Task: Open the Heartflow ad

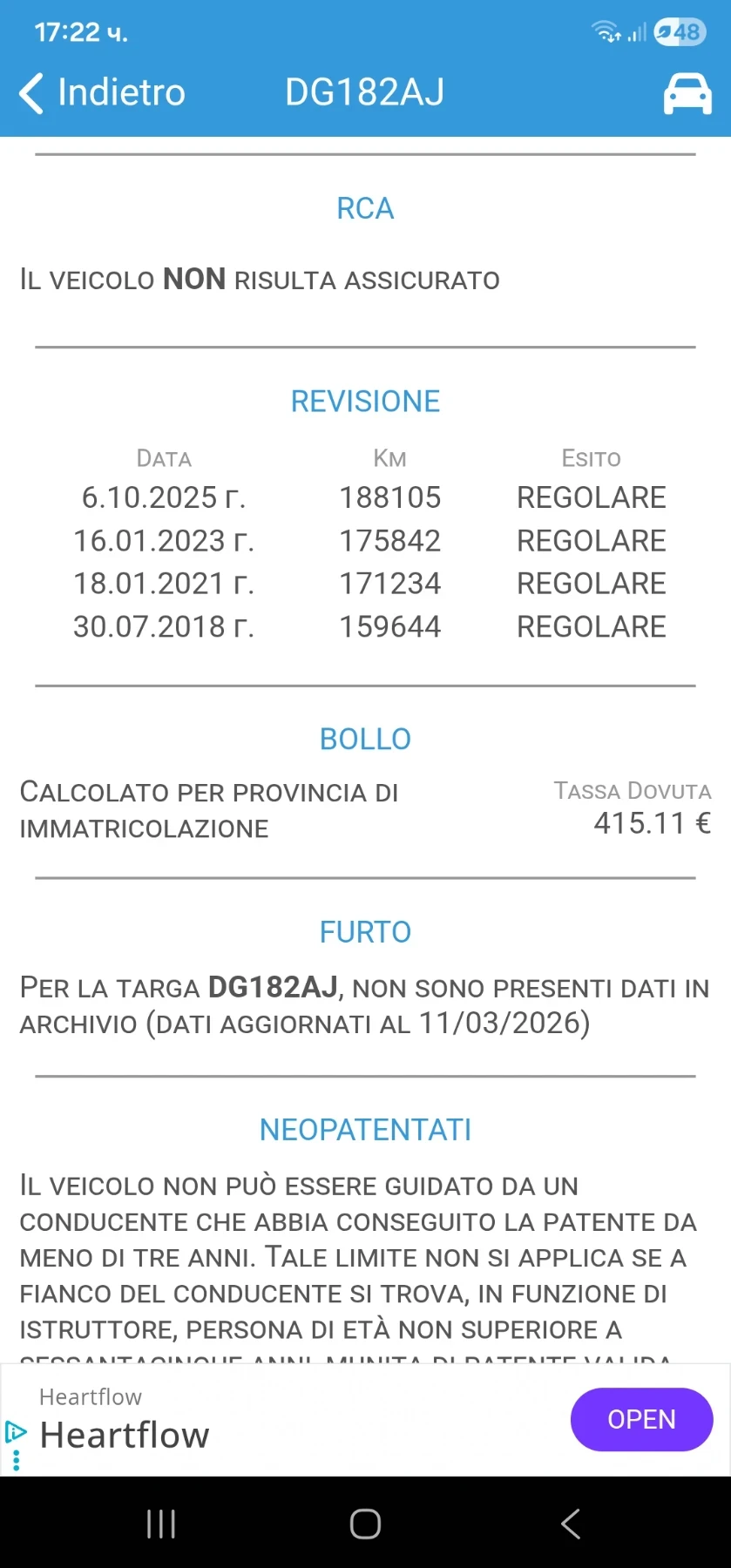Action: (641, 1419)
